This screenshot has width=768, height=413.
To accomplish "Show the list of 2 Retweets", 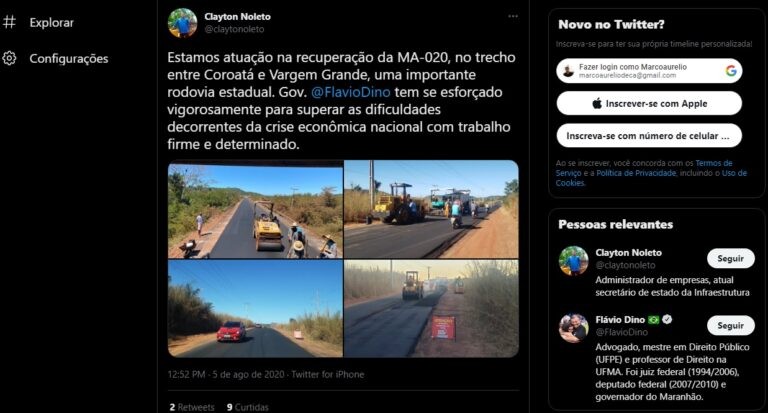I will tap(193, 407).
